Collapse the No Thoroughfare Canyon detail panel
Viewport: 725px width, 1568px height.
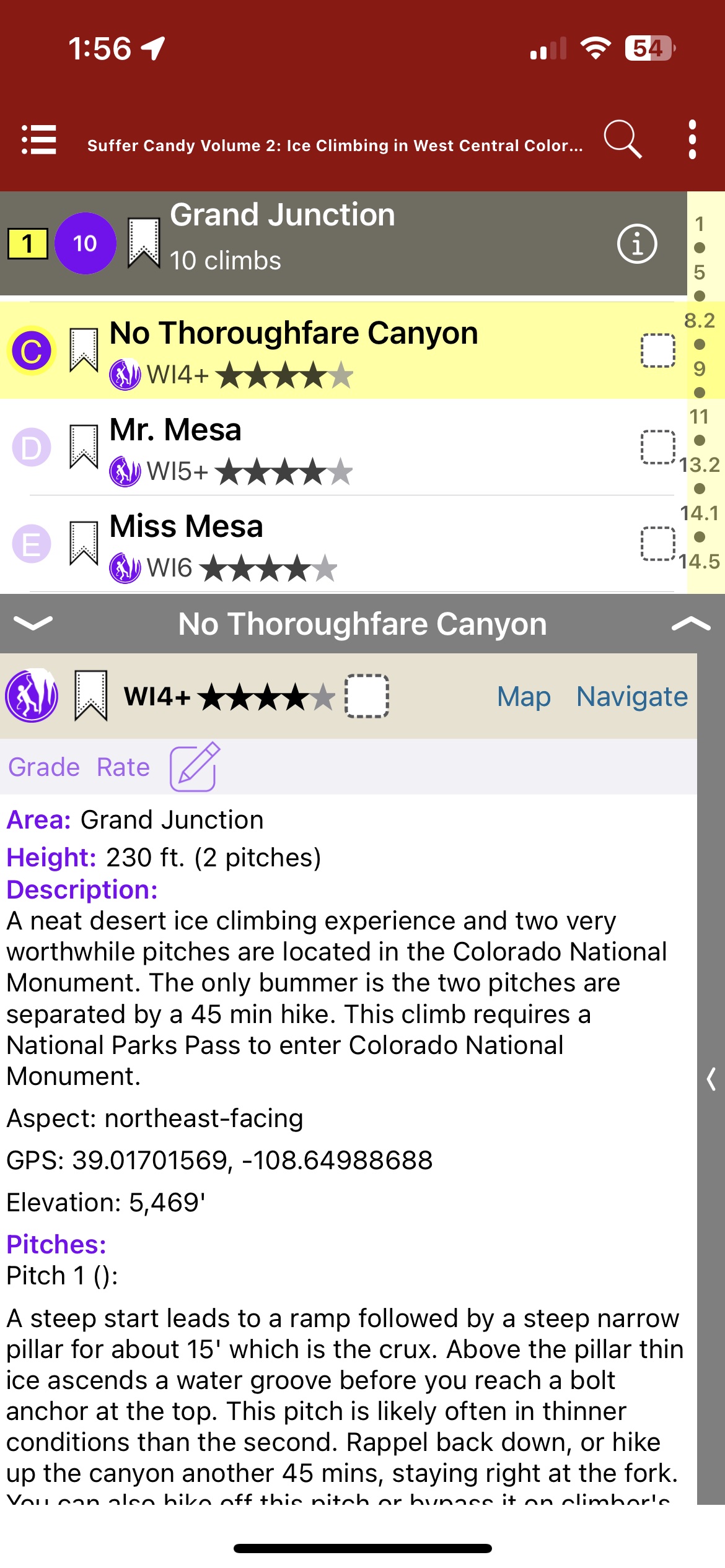33,624
